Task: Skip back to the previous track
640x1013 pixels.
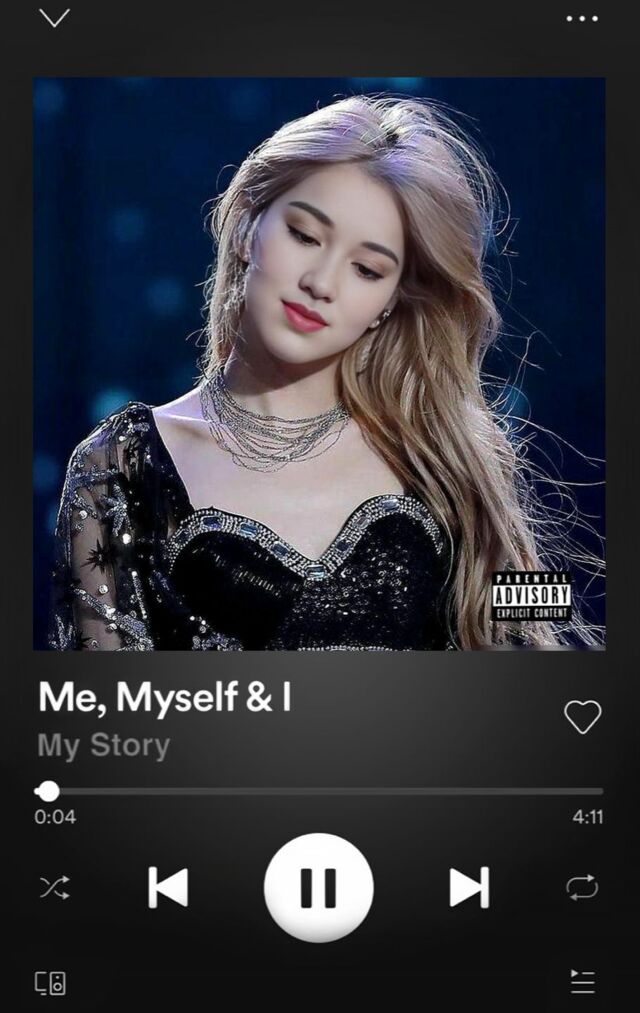Action: point(168,887)
